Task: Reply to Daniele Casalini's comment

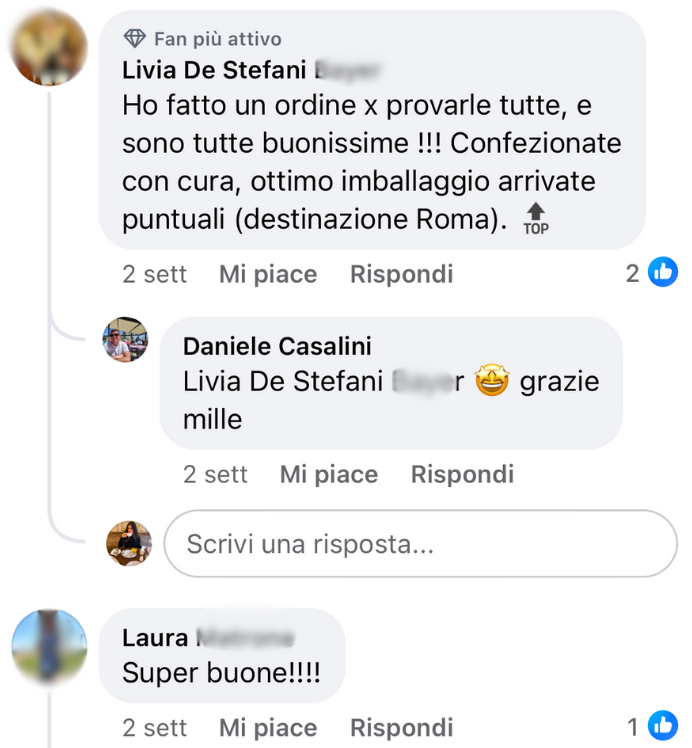Action: (462, 474)
